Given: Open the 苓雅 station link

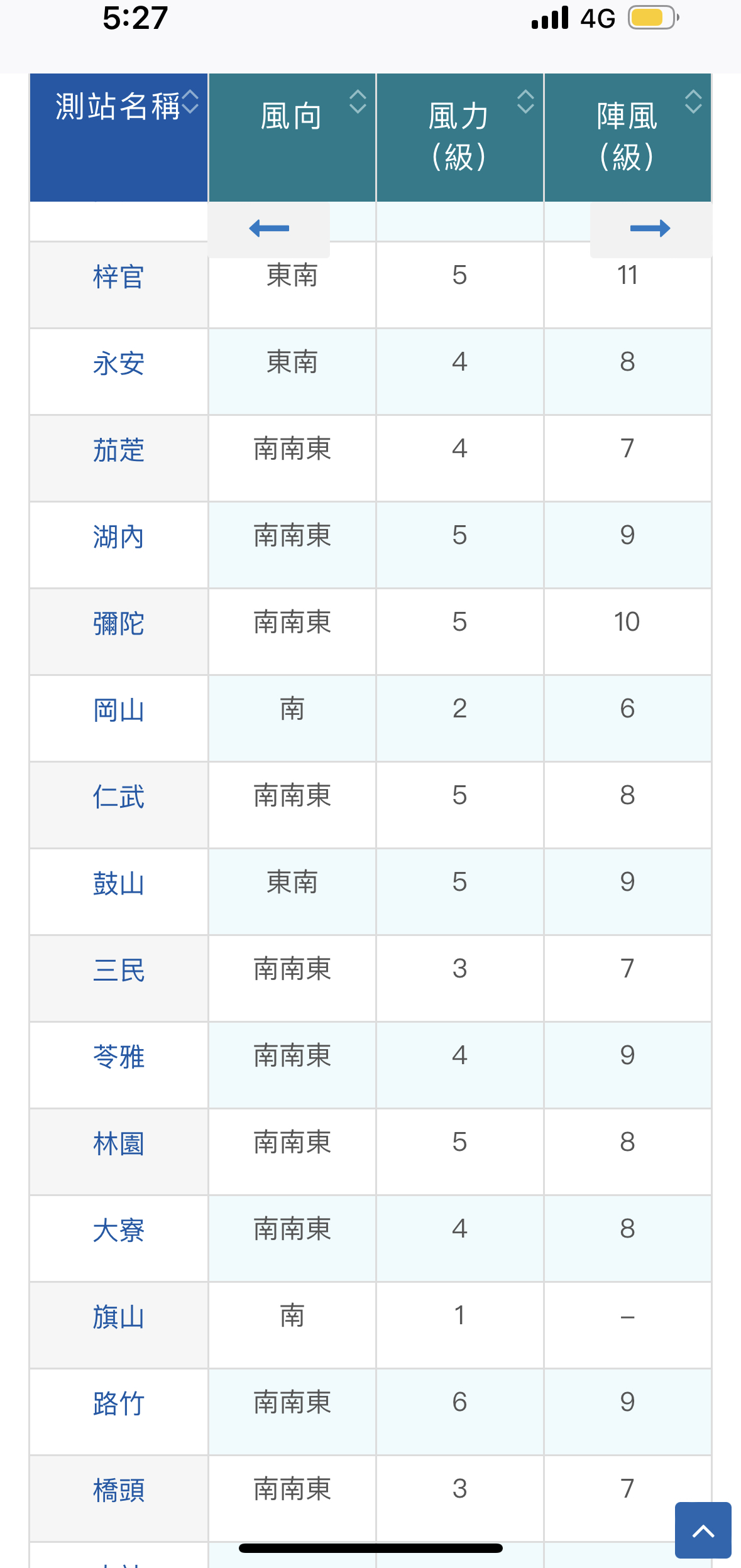Looking at the screenshot, I should coord(119,1057).
